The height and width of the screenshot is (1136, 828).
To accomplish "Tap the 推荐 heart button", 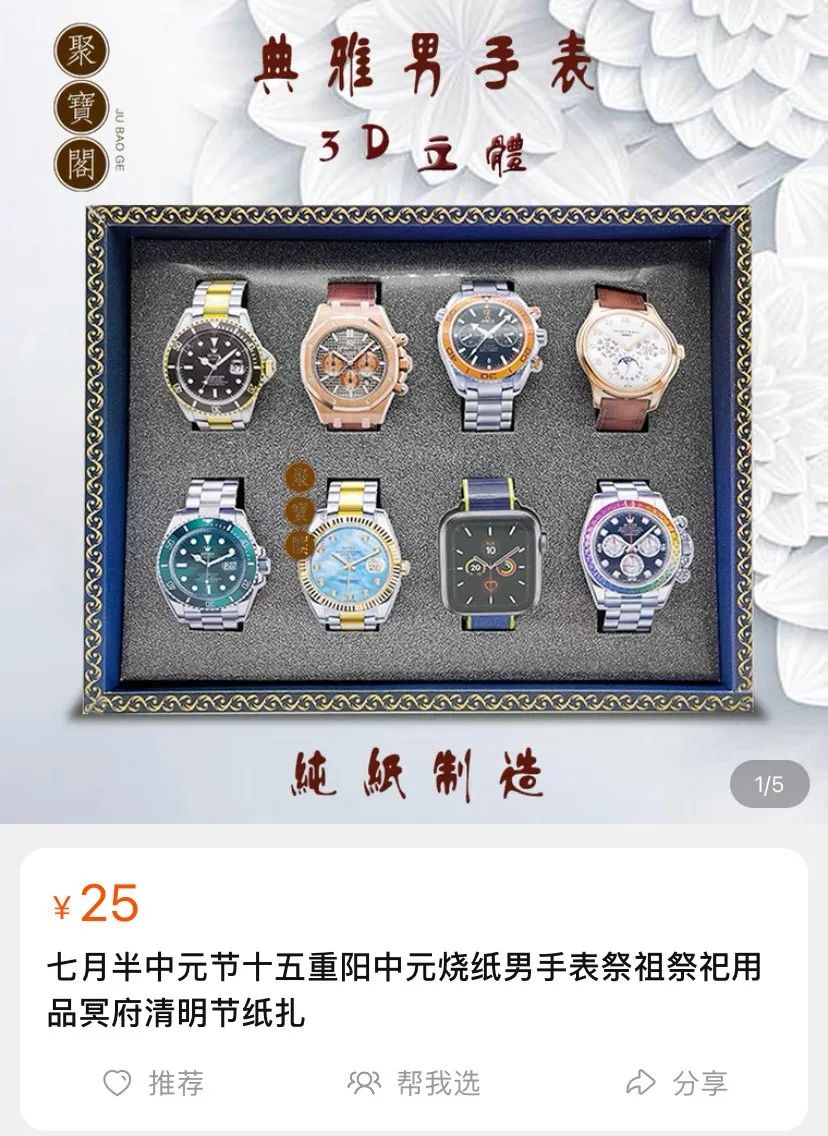I will (x=153, y=1082).
